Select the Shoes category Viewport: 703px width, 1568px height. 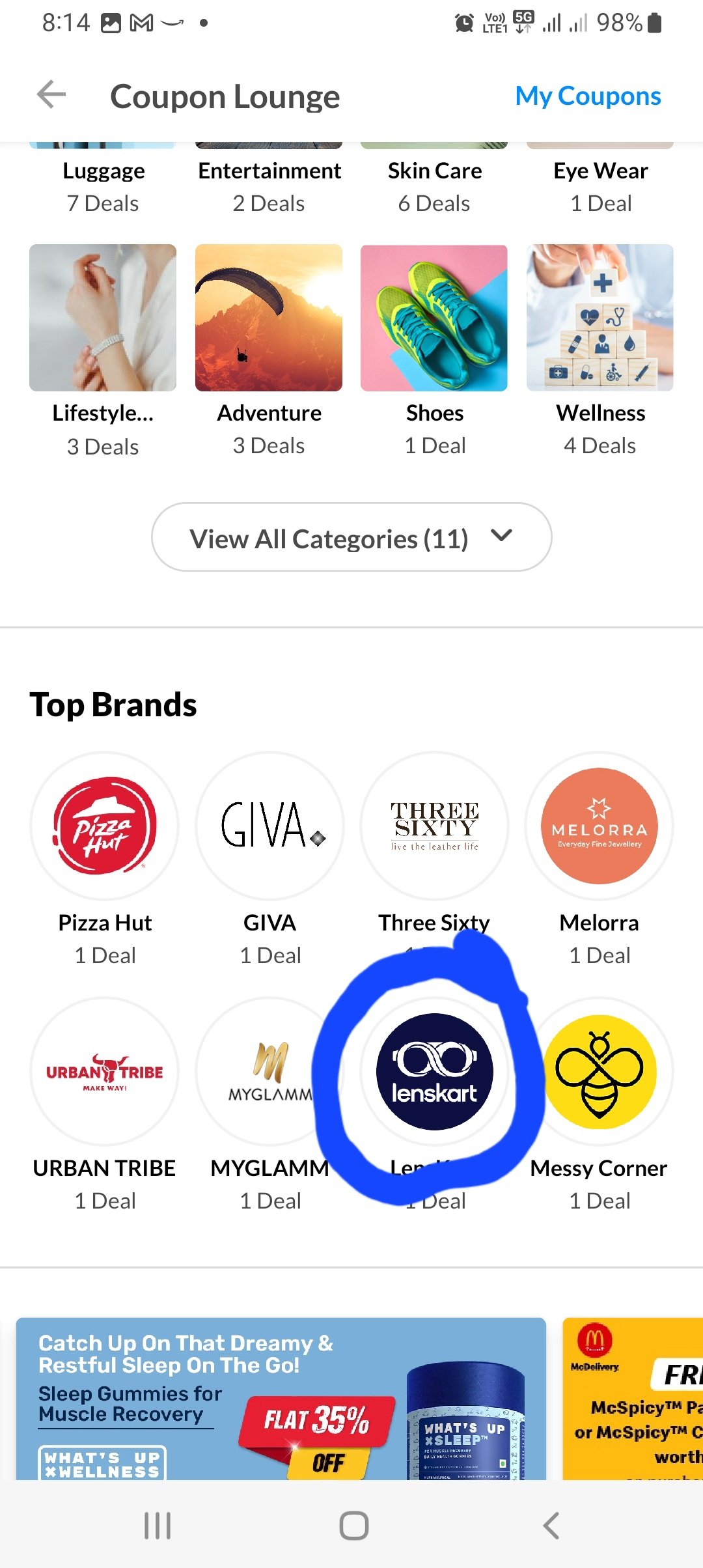434,318
